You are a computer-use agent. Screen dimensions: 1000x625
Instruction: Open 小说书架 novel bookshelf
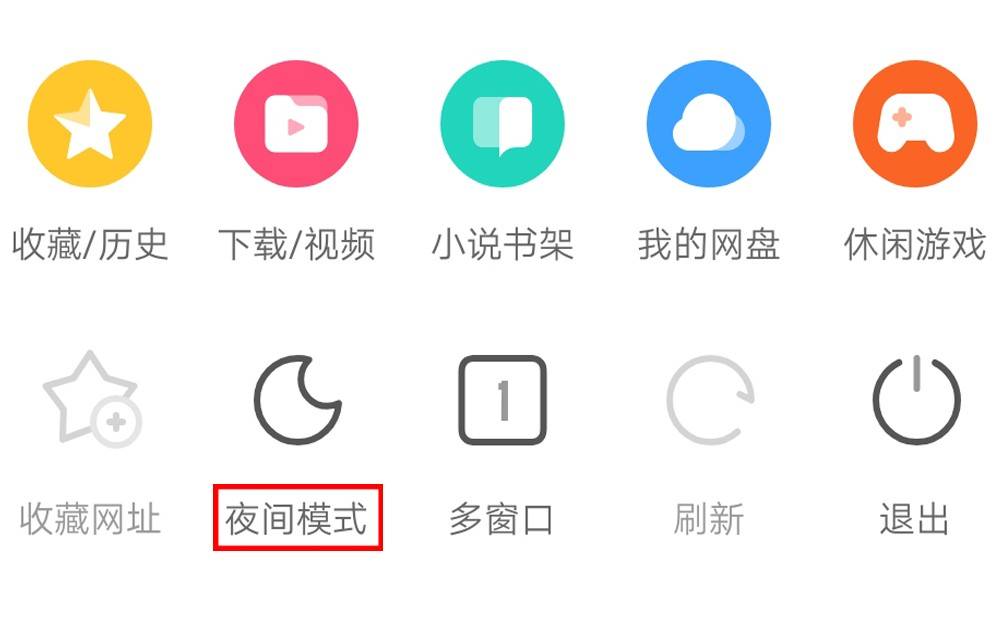[502, 125]
